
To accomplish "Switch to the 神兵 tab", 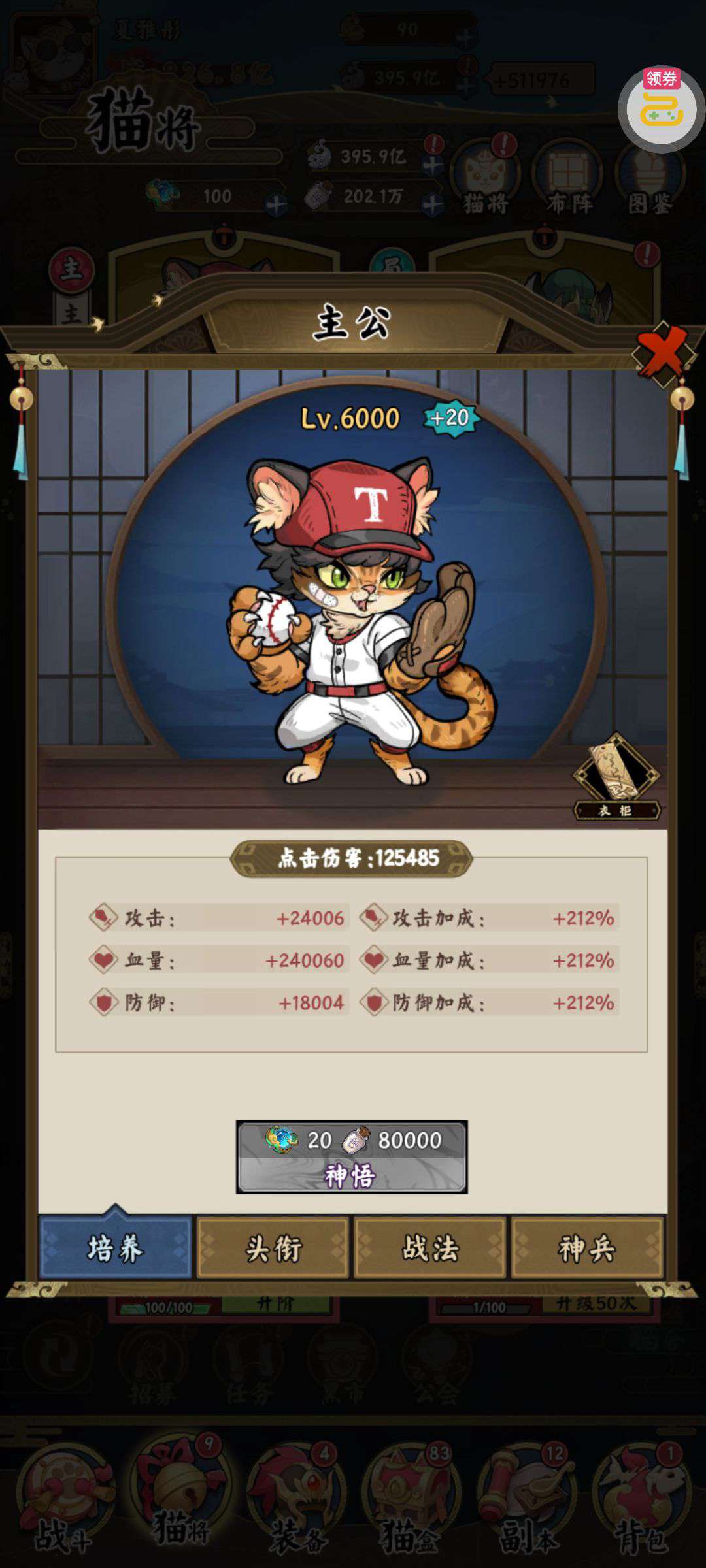I will 587,1249.
